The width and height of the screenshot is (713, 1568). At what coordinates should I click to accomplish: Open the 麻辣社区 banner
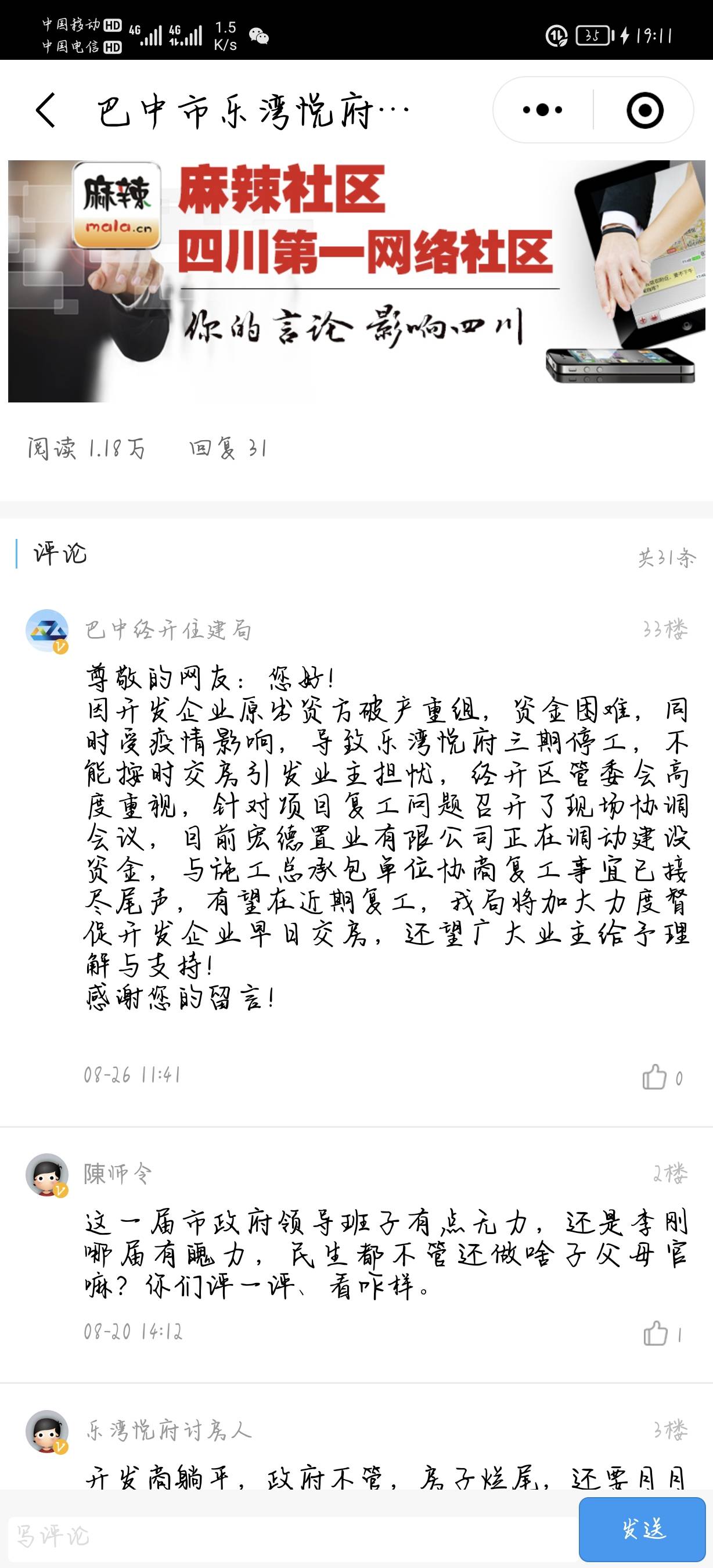pos(356,280)
